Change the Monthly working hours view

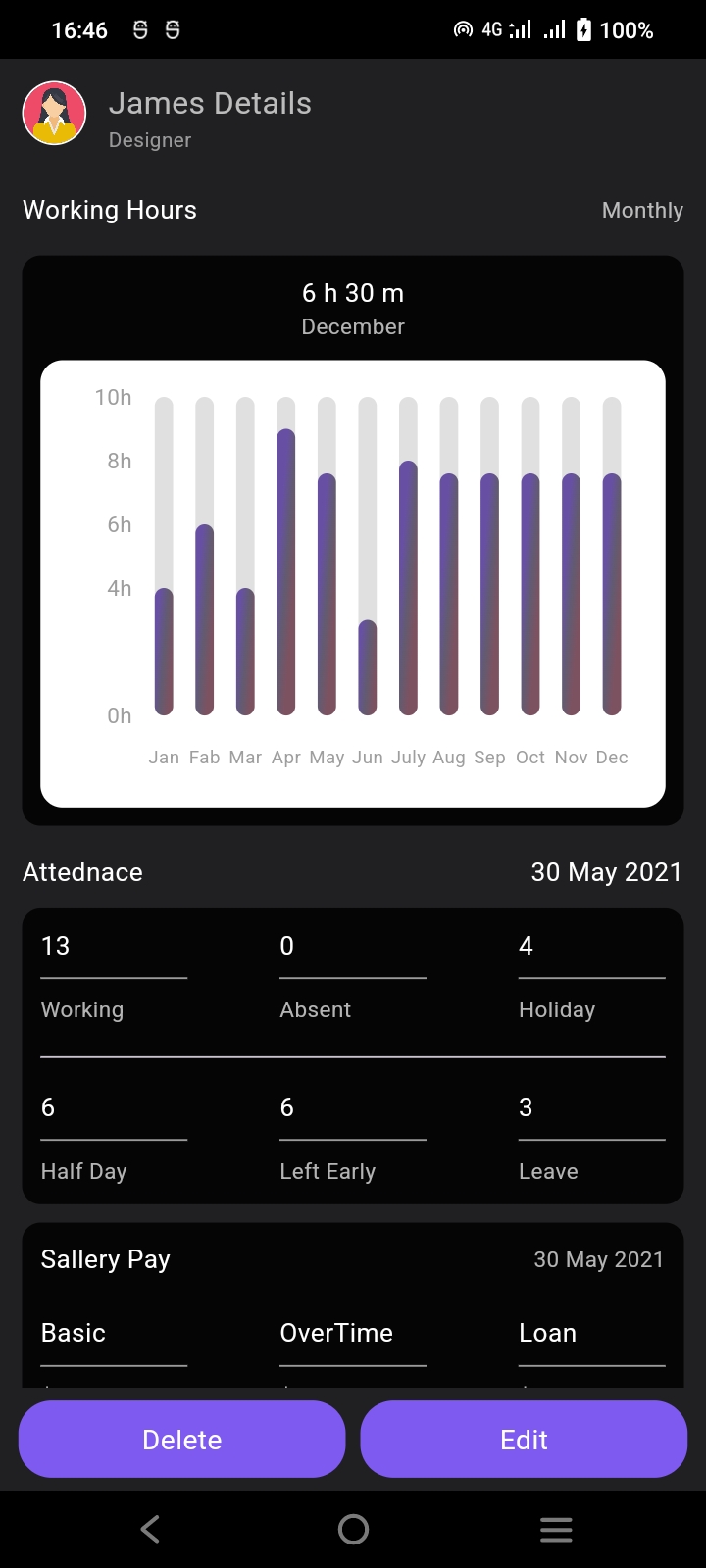pos(642,211)
